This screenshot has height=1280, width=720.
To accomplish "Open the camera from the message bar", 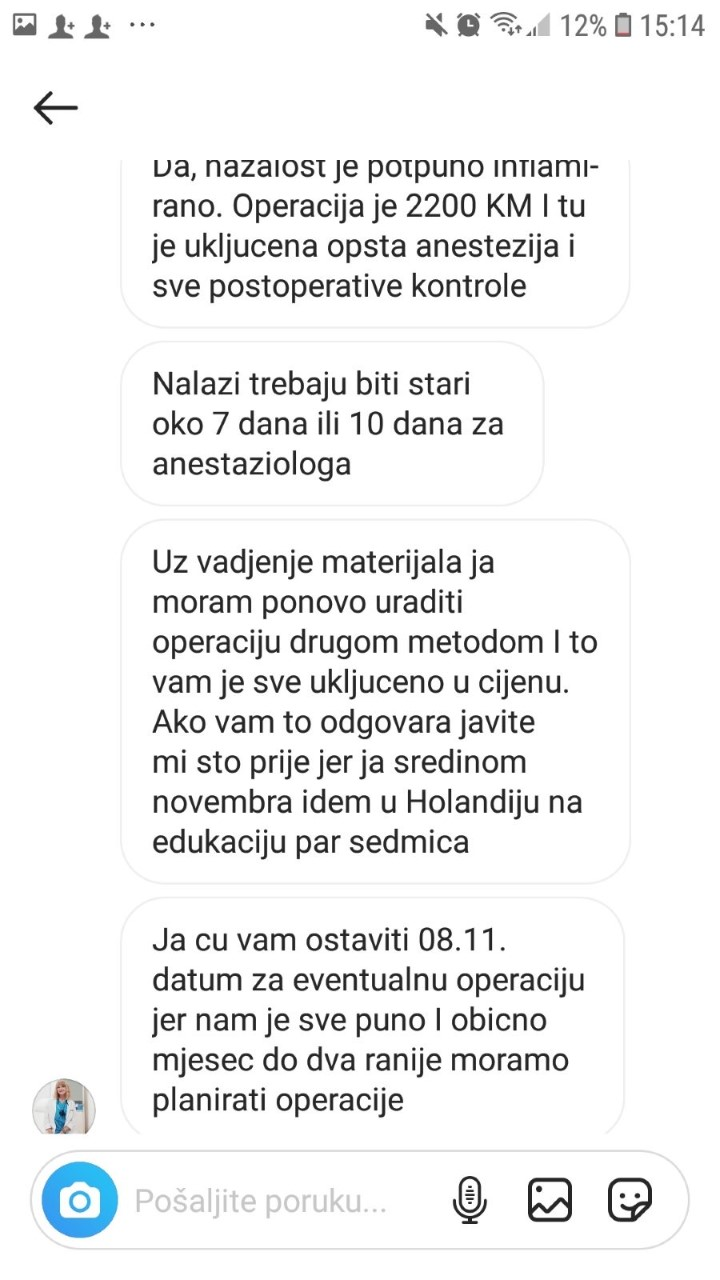I will (x=80, y=1200).
